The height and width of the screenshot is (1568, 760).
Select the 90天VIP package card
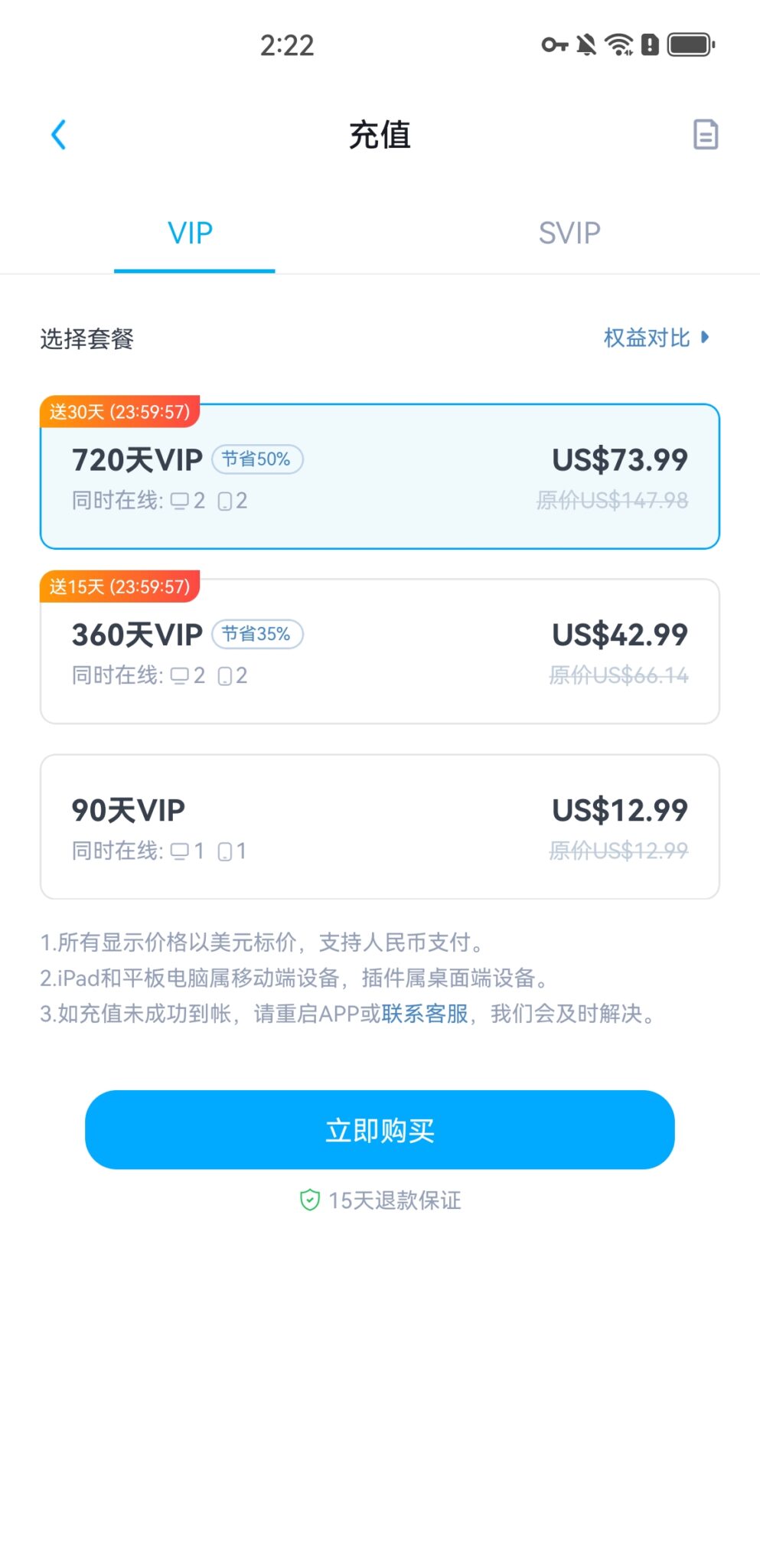click(x=380, y=823)
